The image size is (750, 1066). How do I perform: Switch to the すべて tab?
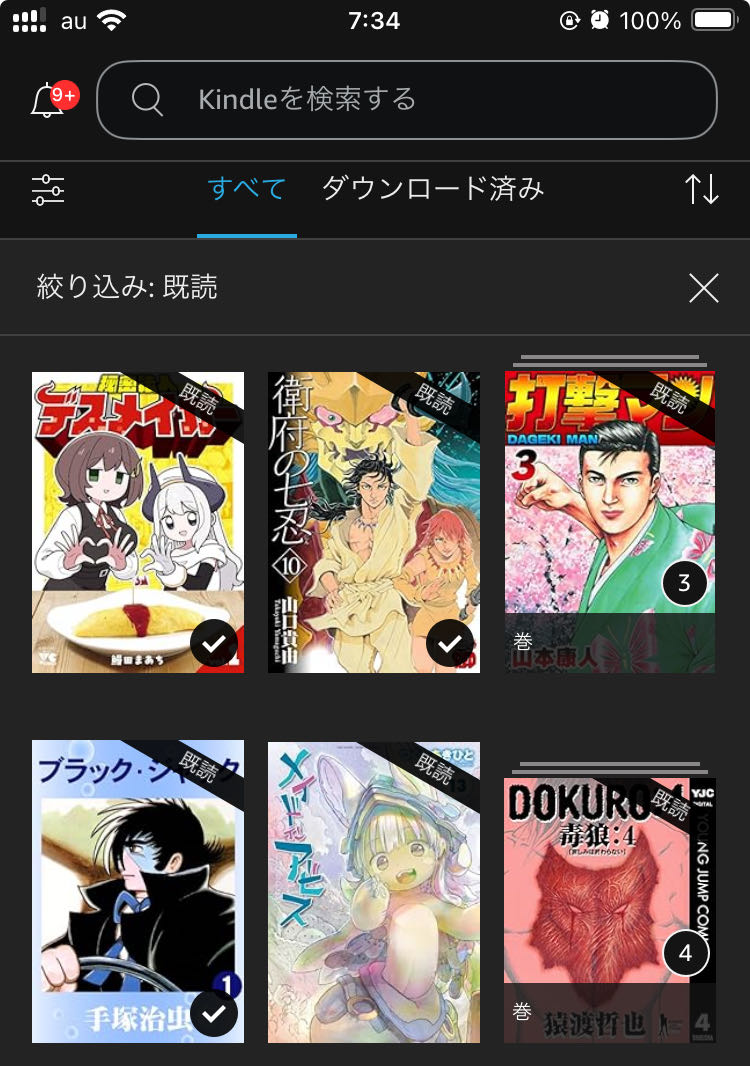click(x=246, y=189)
